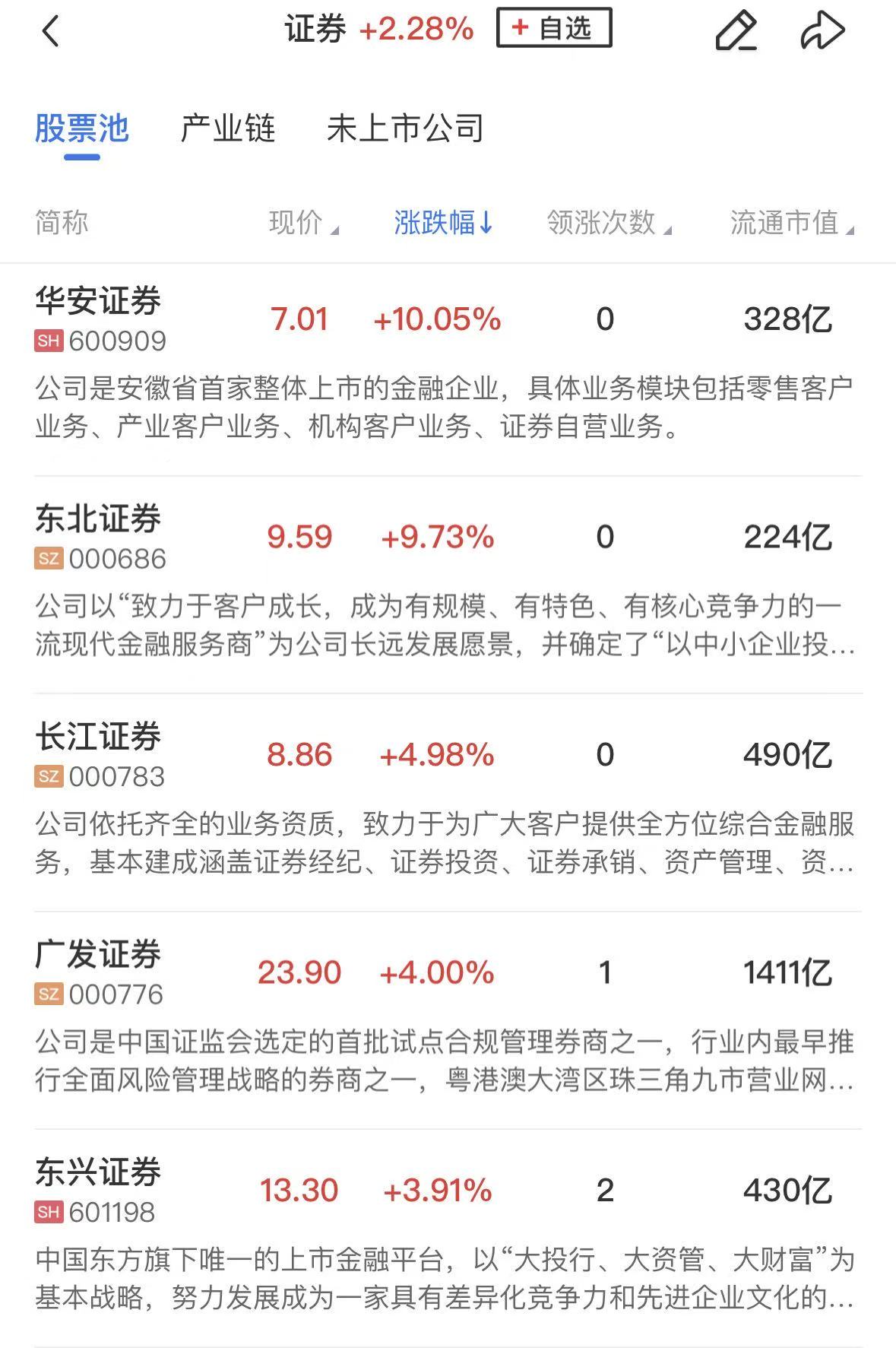Open 华安证券 stock details
Image resolution: width=896 pixels, height=1348 pixels.
point(99,302)
